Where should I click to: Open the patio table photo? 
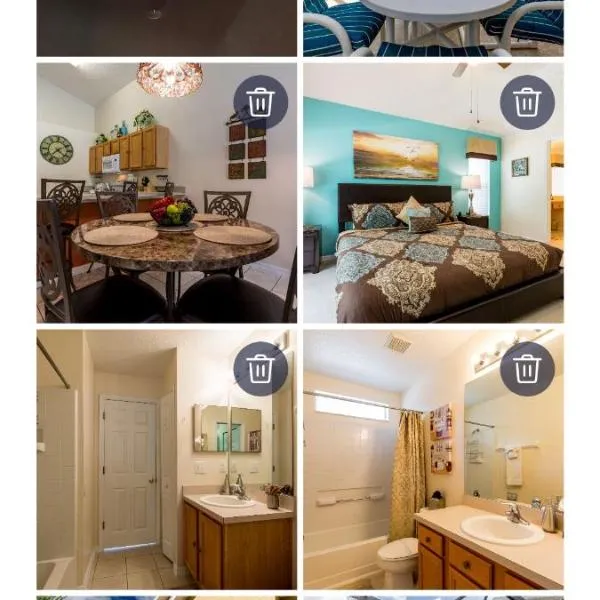pos(433,27)
